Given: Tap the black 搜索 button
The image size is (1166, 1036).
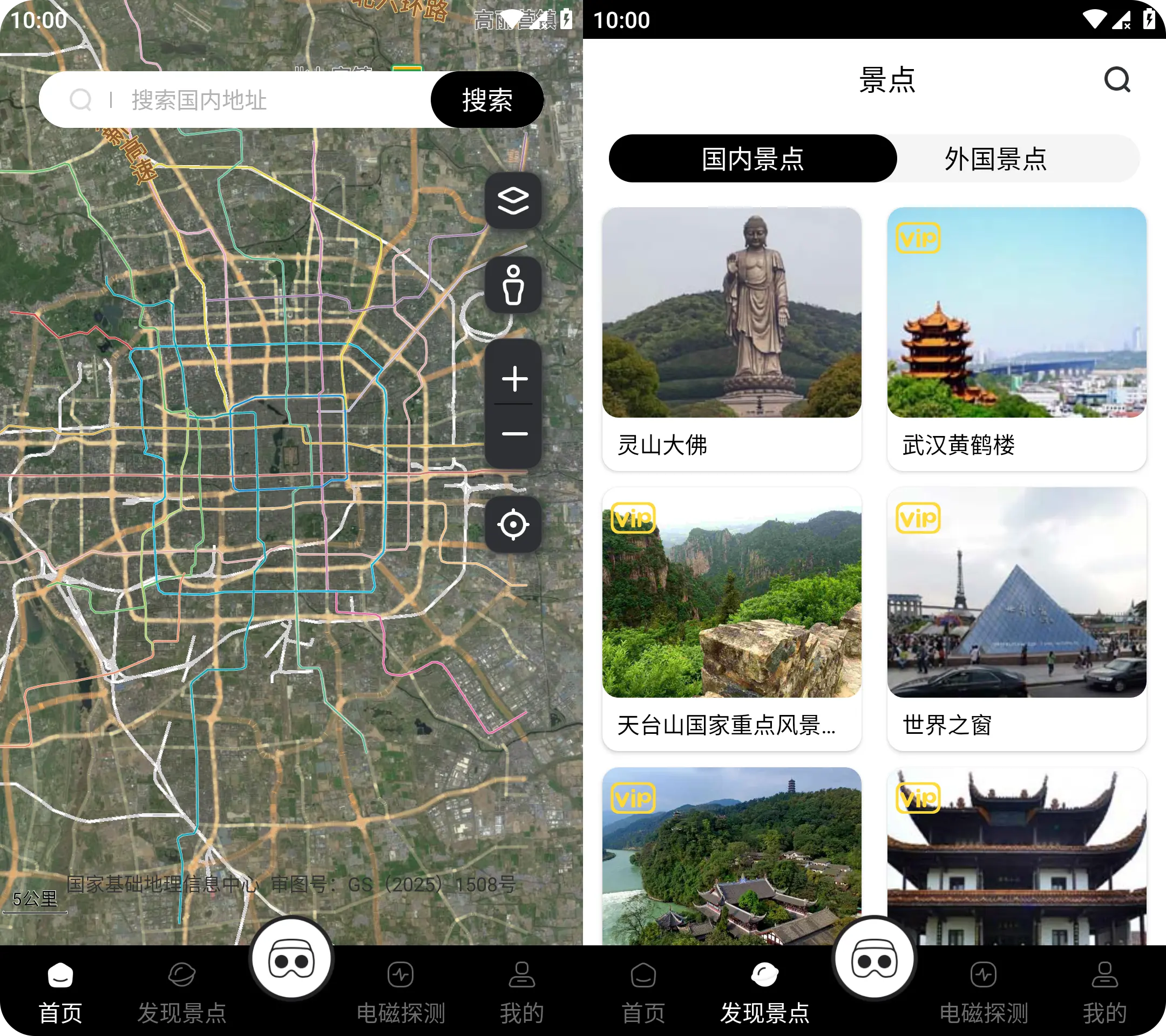Looking at the screenshot, I should coord(486,100).
